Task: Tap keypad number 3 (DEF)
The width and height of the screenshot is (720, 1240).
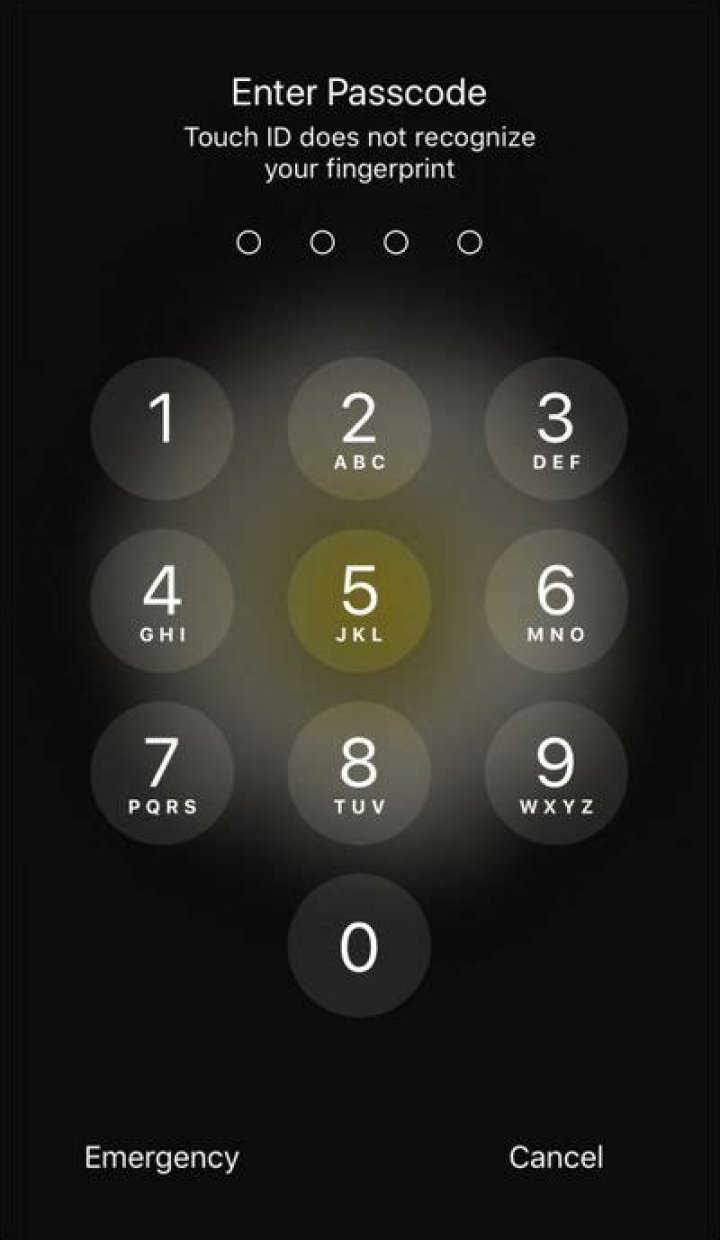Action: point(556,428)
